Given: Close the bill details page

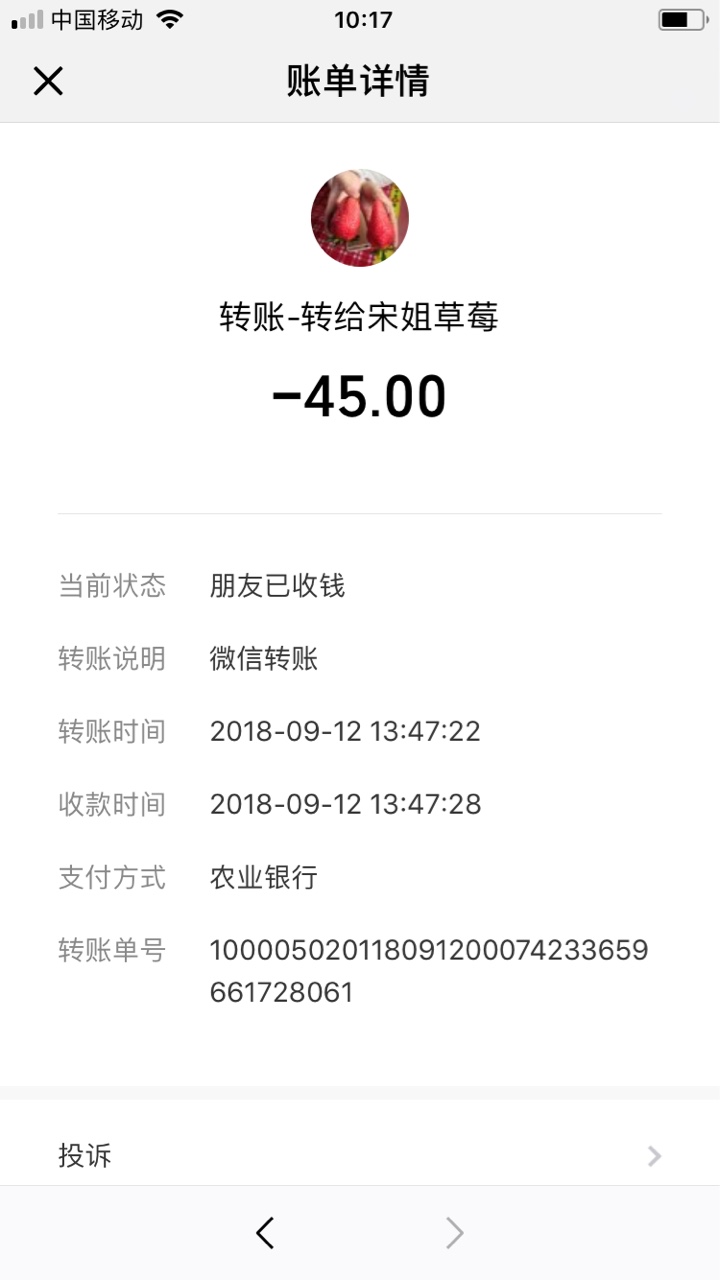Looking at the screenshot, I should [x=48, y=81].
